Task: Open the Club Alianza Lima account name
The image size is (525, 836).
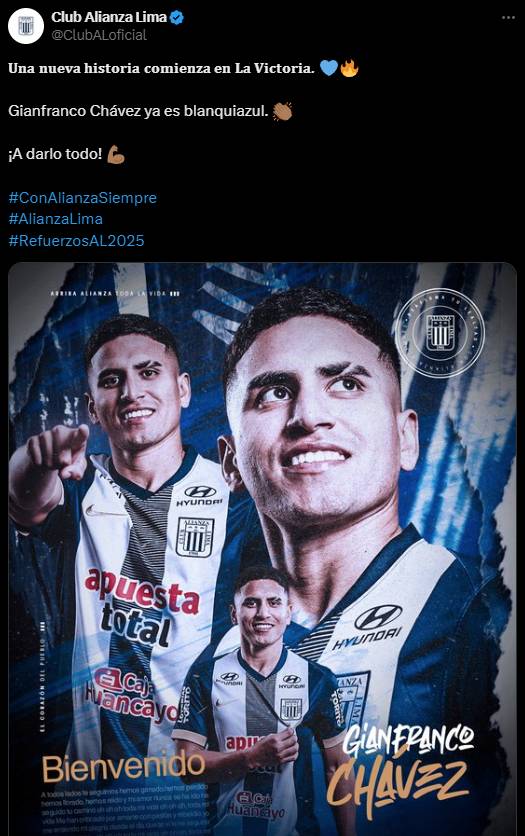Action: tap(109, 17)
